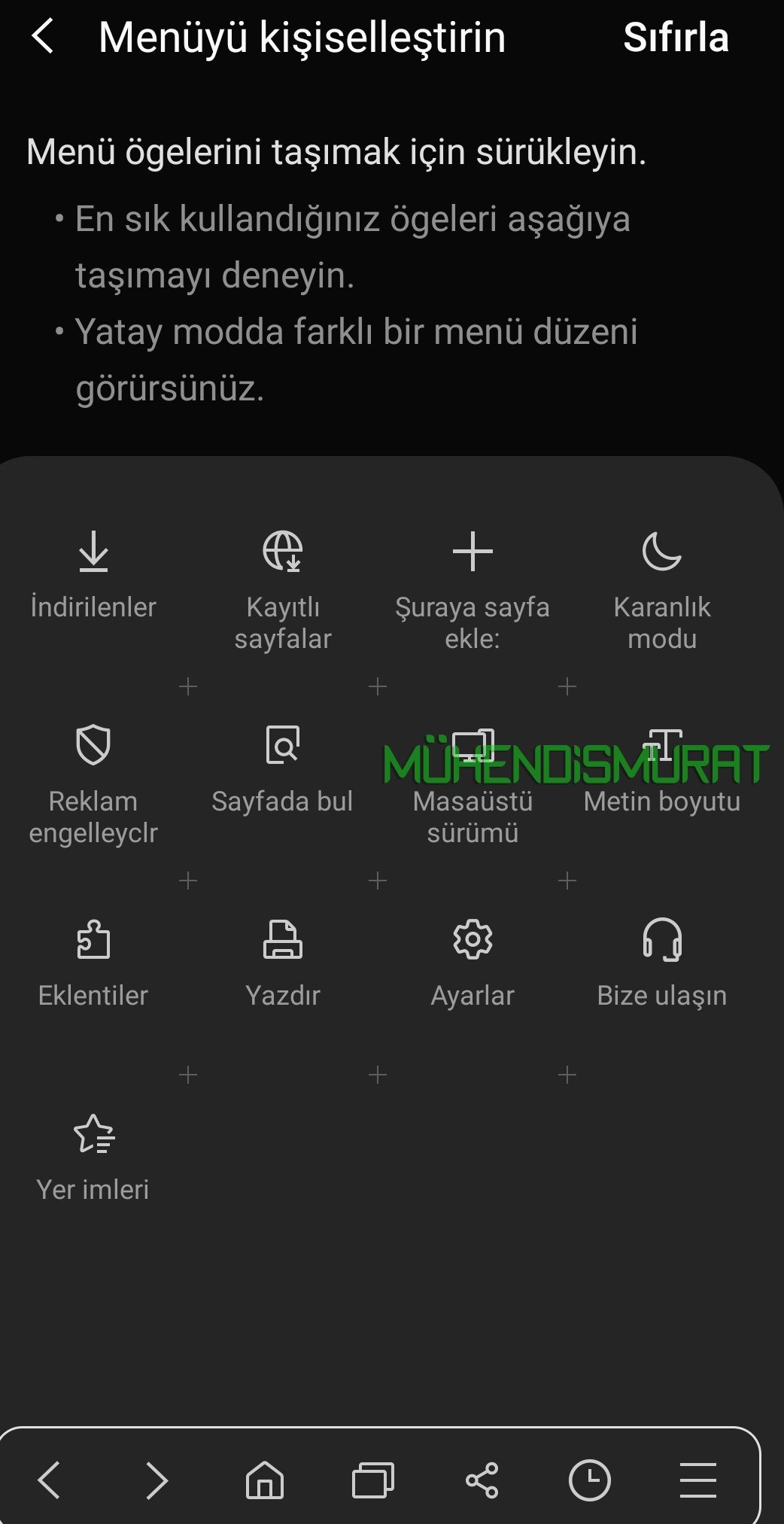Viewport: 784px width, 1524px height.
Task: Tap the hamburger menu icon in the toolbar
Action: pos(698,1480)
